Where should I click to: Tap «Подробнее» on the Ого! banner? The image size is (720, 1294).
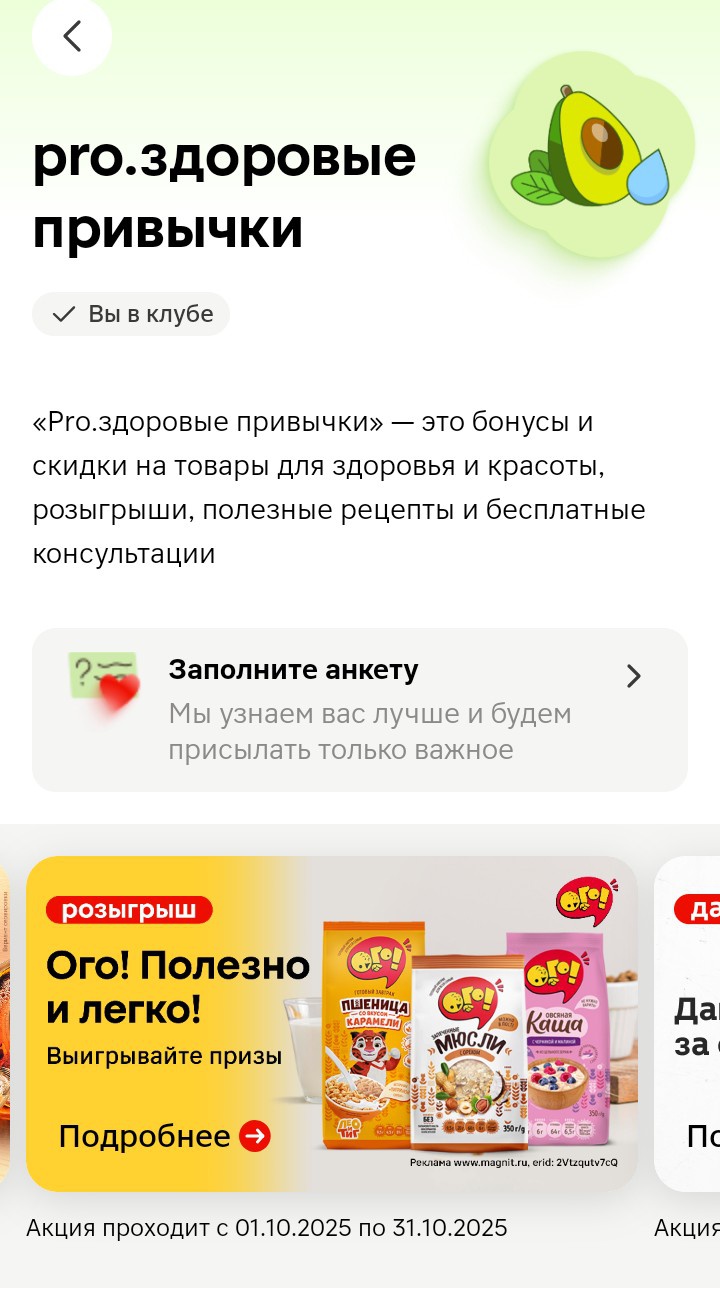point(165,1137)
